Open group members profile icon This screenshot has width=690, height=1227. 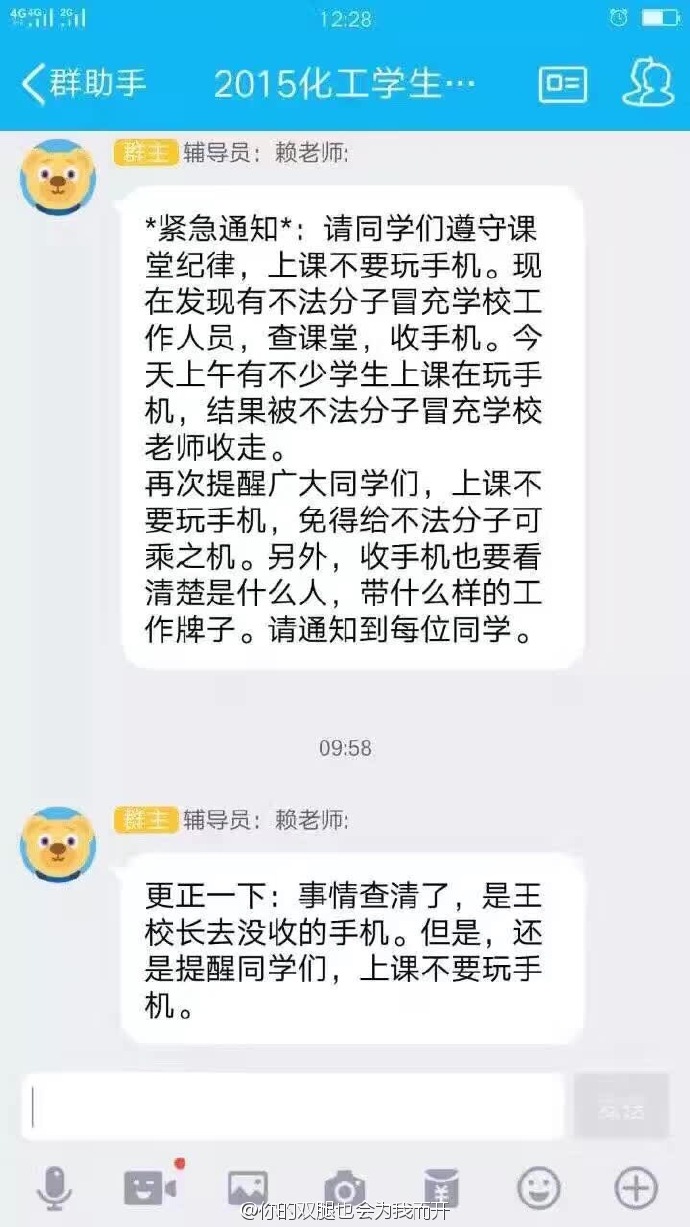click(647, 83)
